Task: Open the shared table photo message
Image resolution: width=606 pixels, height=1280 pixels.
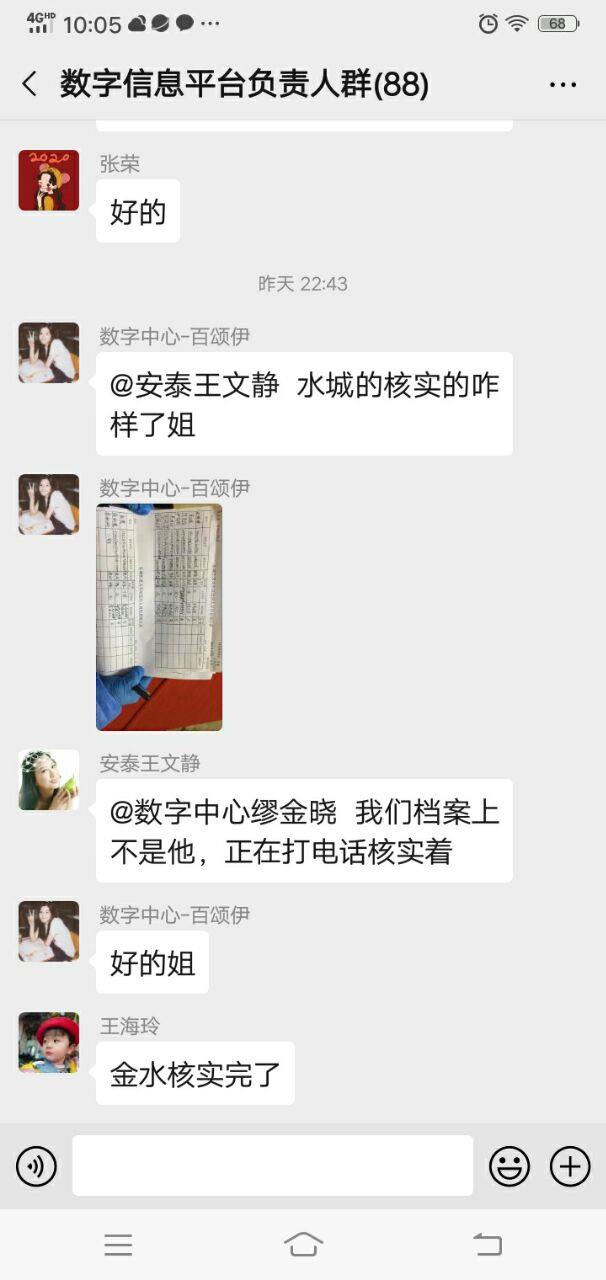Action: coord(159,617)
